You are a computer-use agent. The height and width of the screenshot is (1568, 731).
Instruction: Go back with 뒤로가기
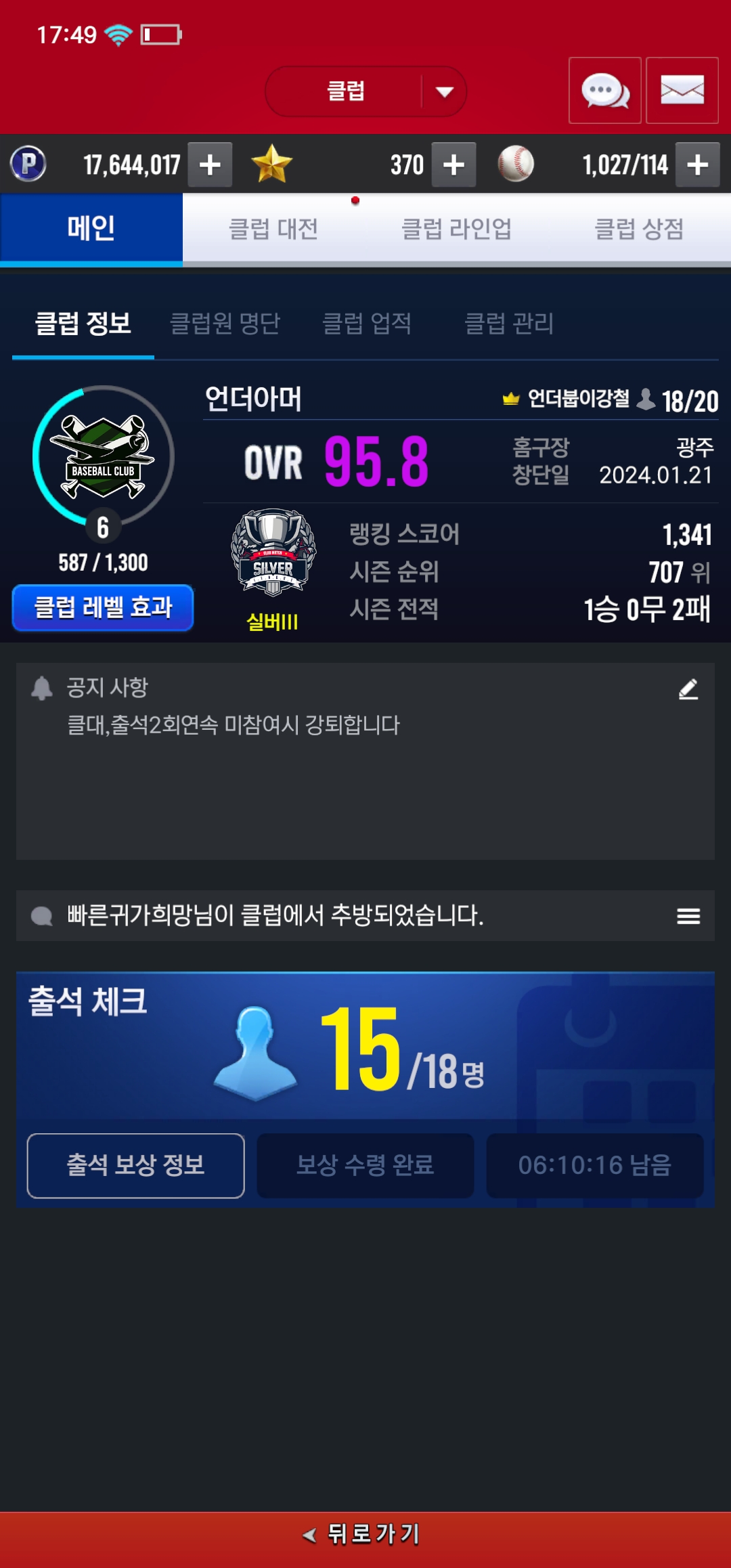[365, 1534]
